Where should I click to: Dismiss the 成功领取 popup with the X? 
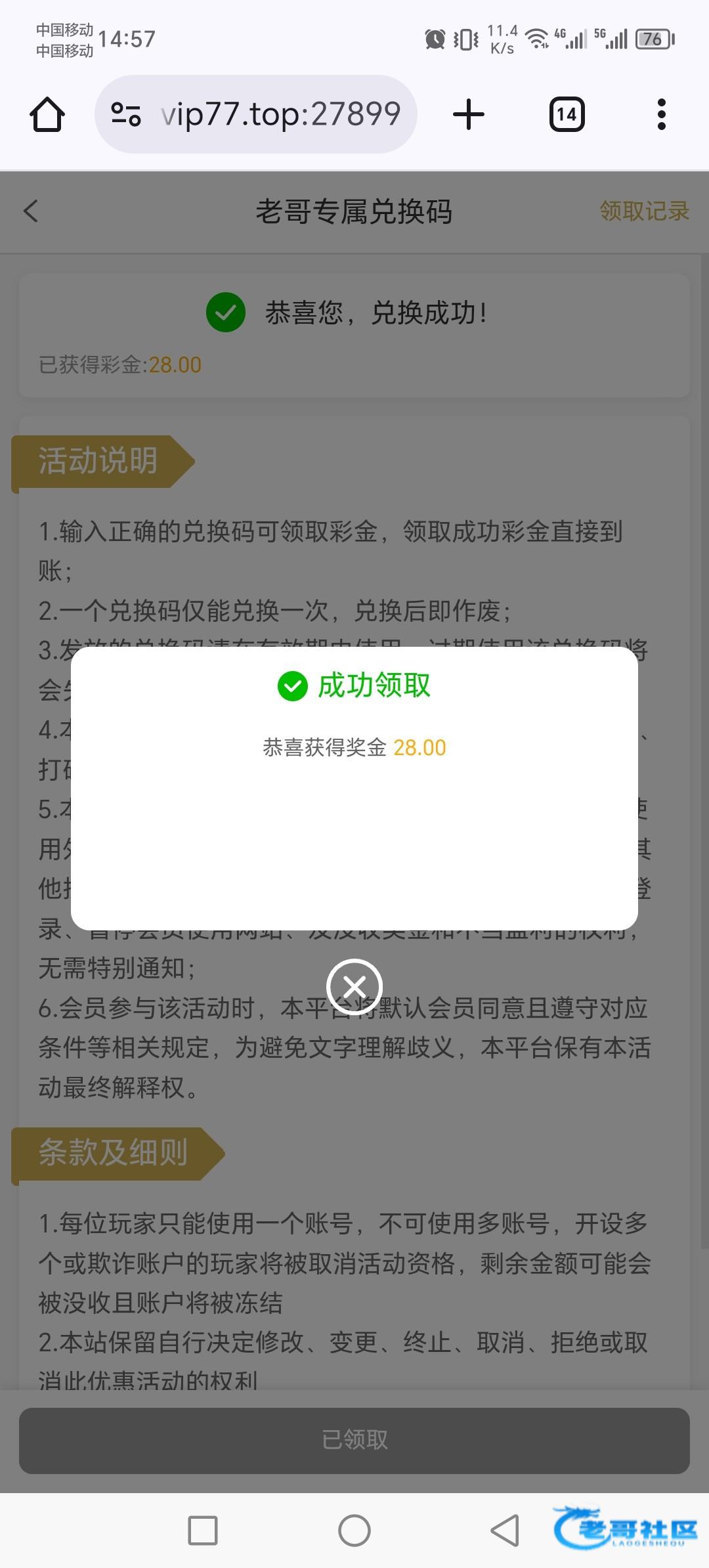(x=354, y=986)
